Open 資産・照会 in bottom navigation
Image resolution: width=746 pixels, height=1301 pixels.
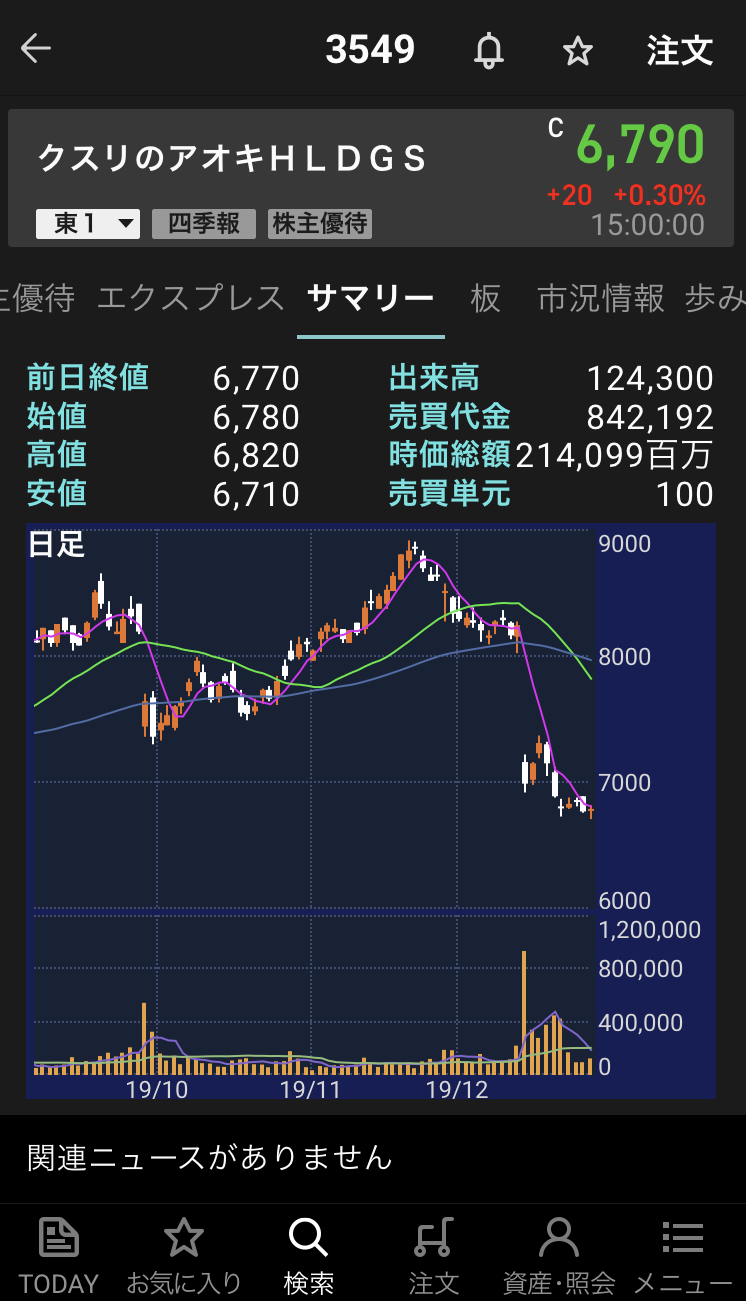[559, 1254]
